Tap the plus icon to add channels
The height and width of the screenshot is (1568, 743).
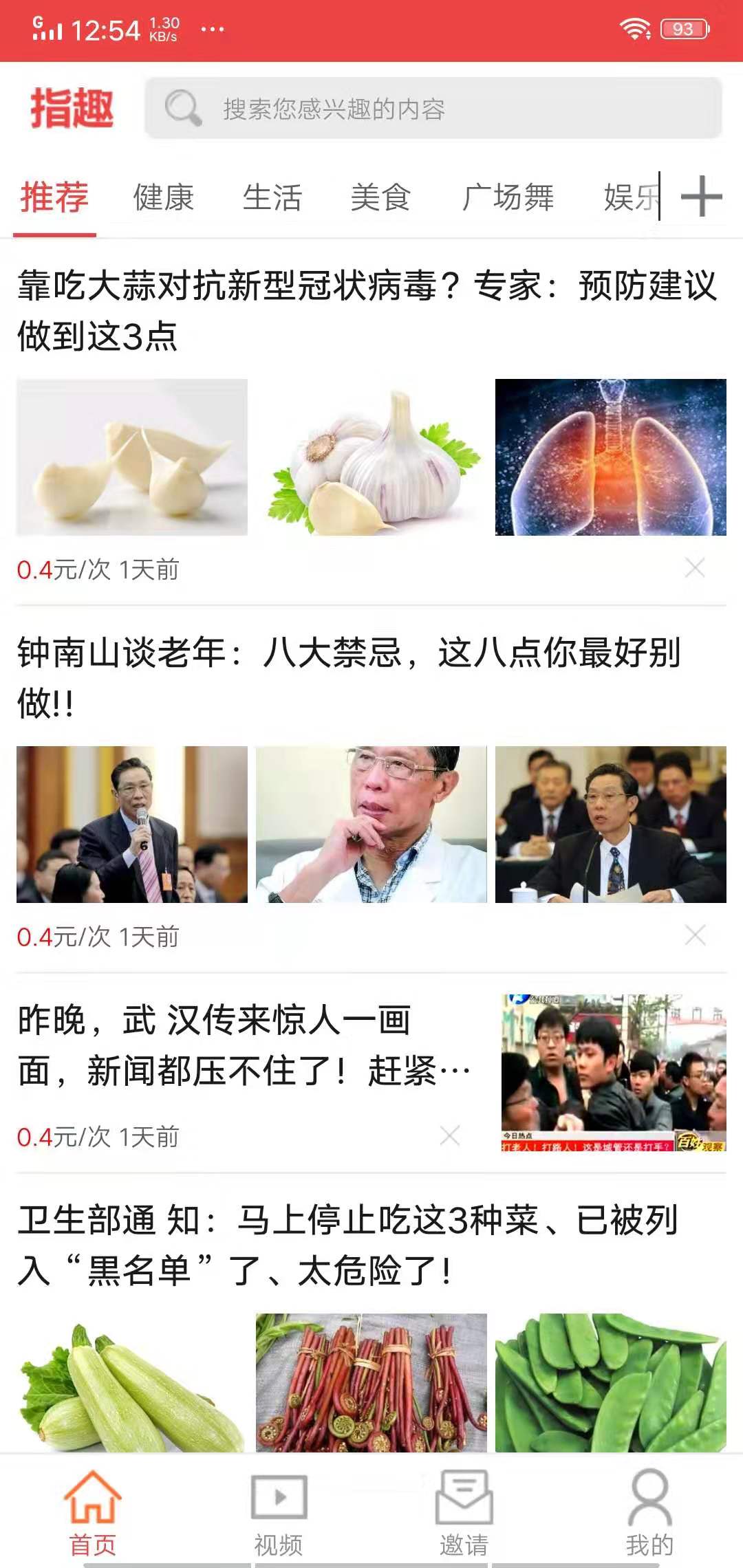[x=703, y=197]
